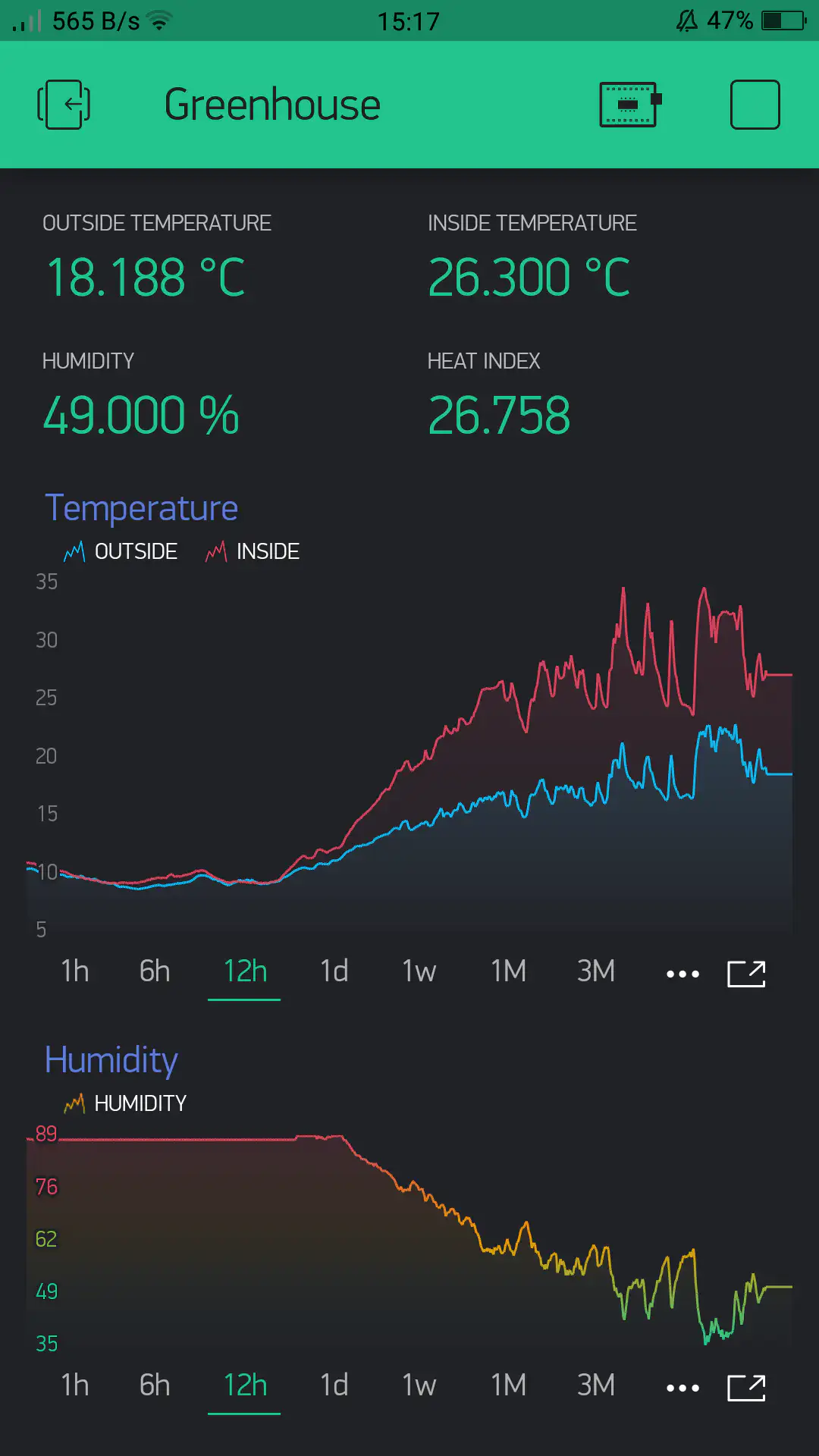Tap the OUTSIDE TEMPERATURE value display
819x1456 pixels.
pyautogui.click(x=146, y=278)
